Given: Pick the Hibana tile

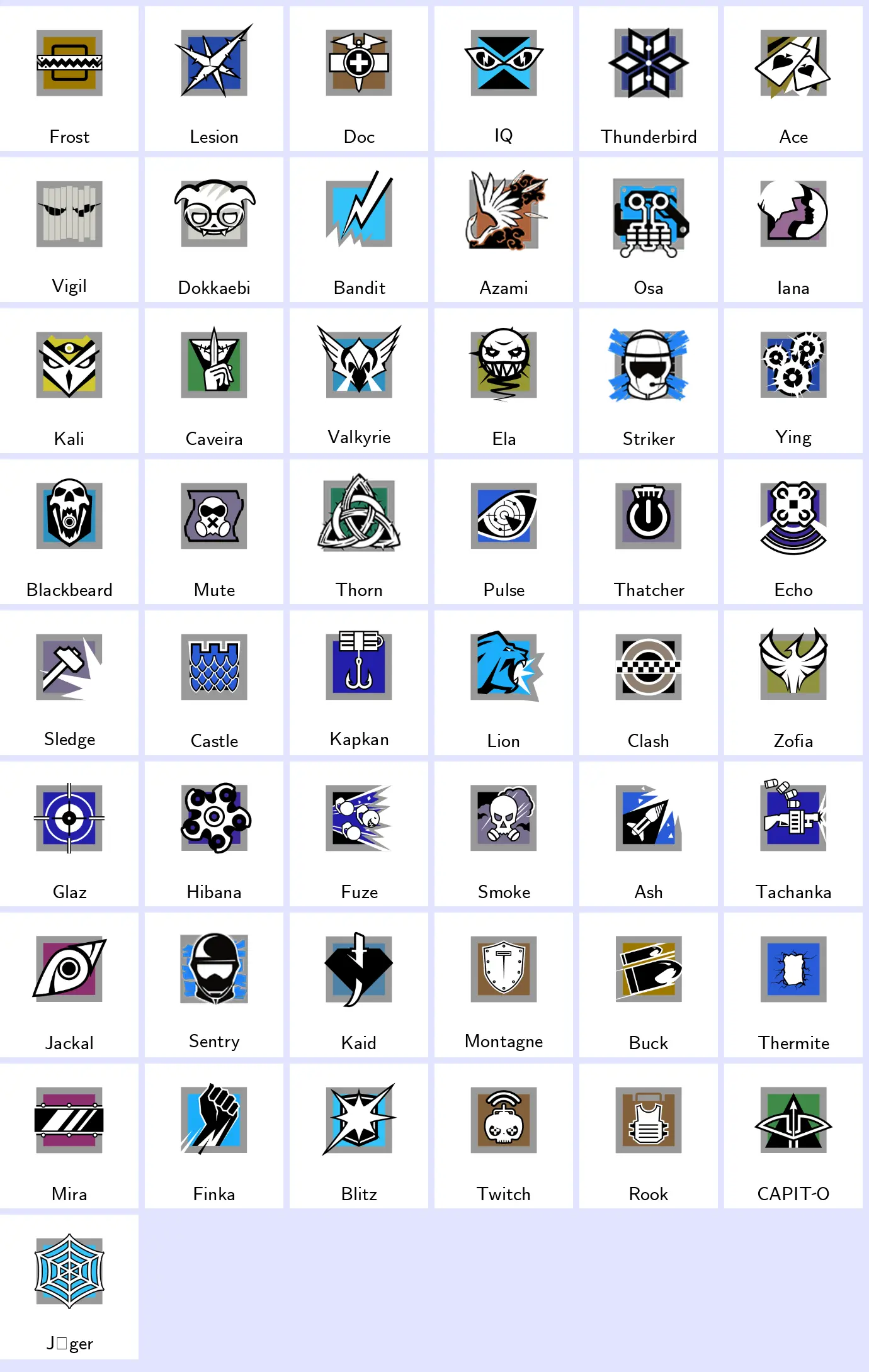Looking at the screenshot, I should pos(214,834).
